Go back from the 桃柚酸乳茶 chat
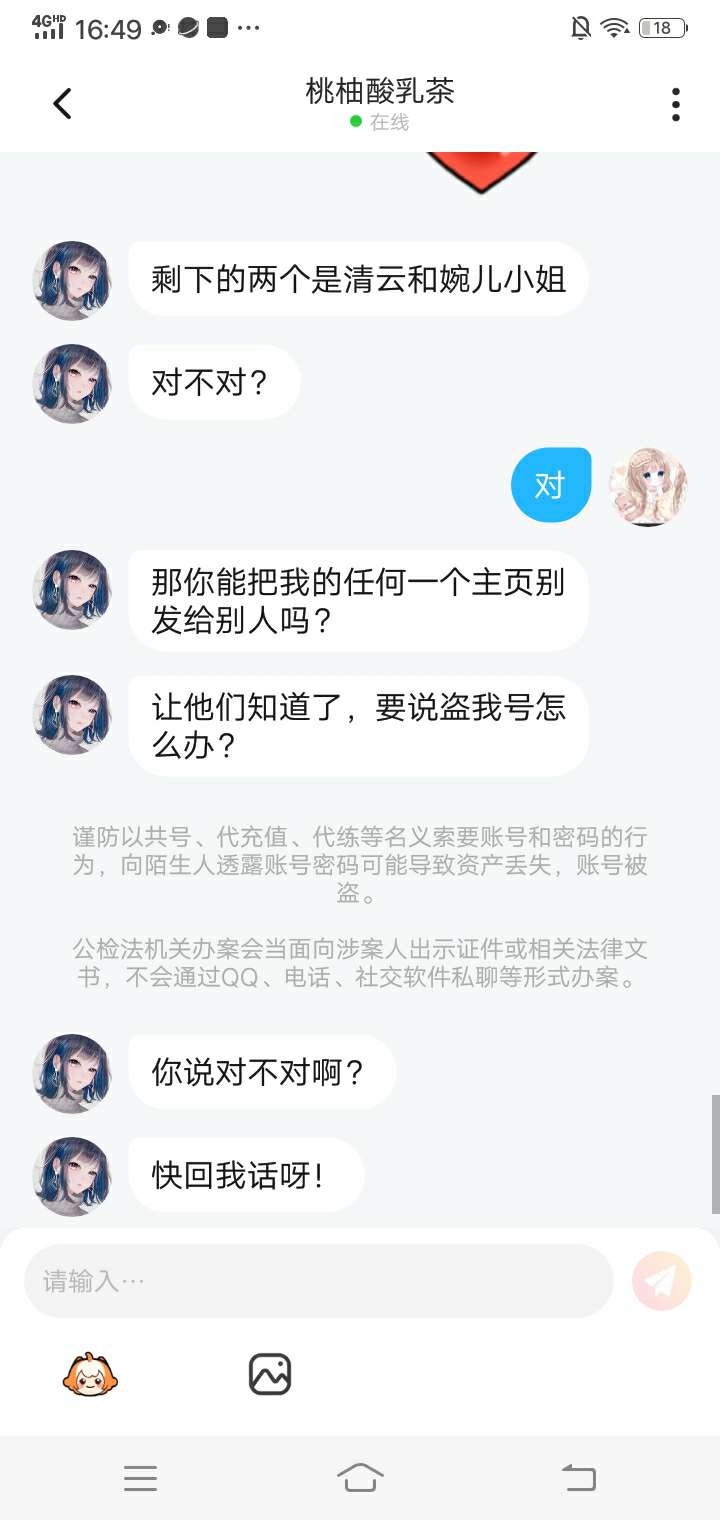 [62, 104]
